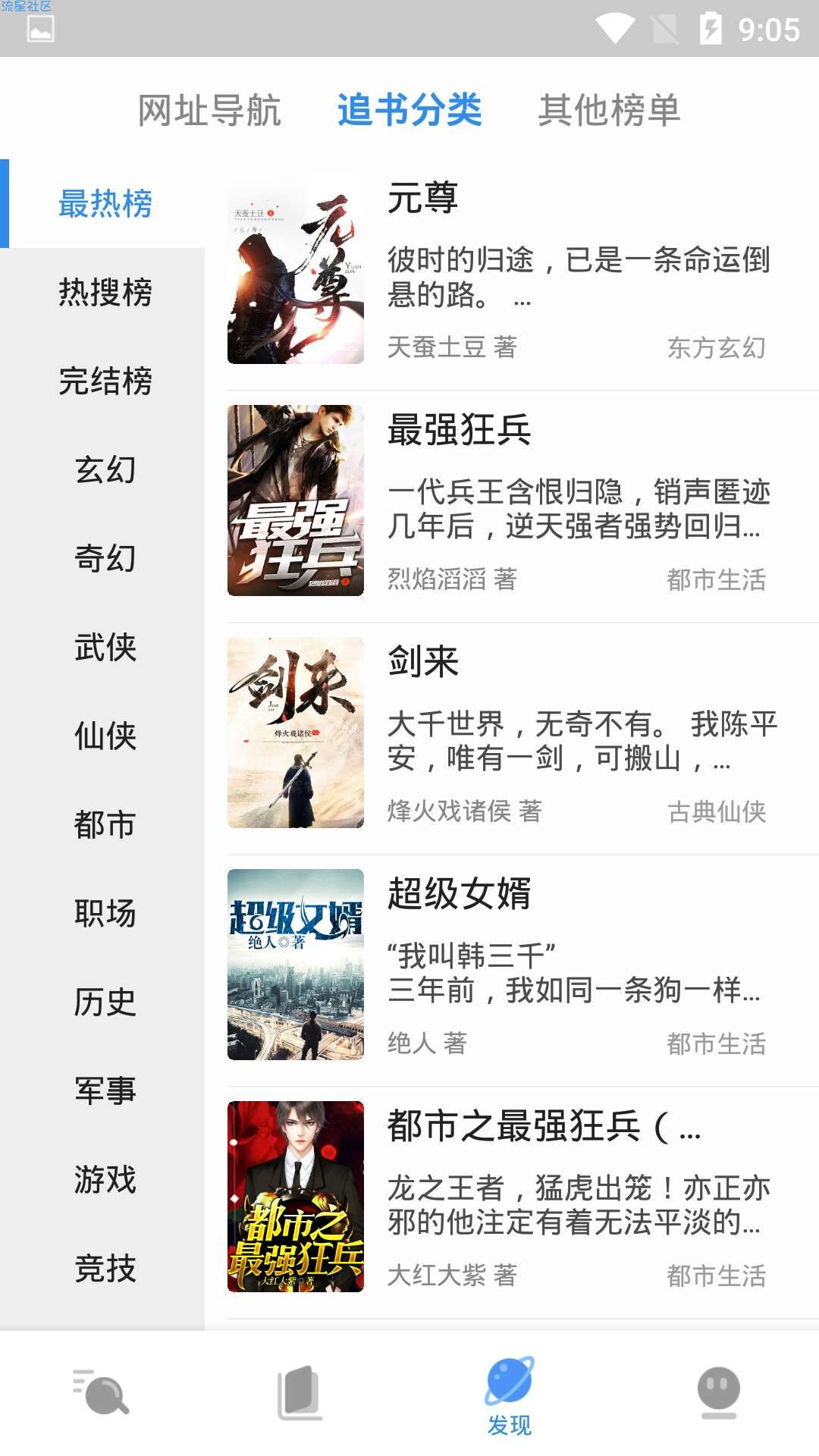Screen dimensions: 819x1456
Task: Switch to the 网址导航 tab
Action: point(209,111)
